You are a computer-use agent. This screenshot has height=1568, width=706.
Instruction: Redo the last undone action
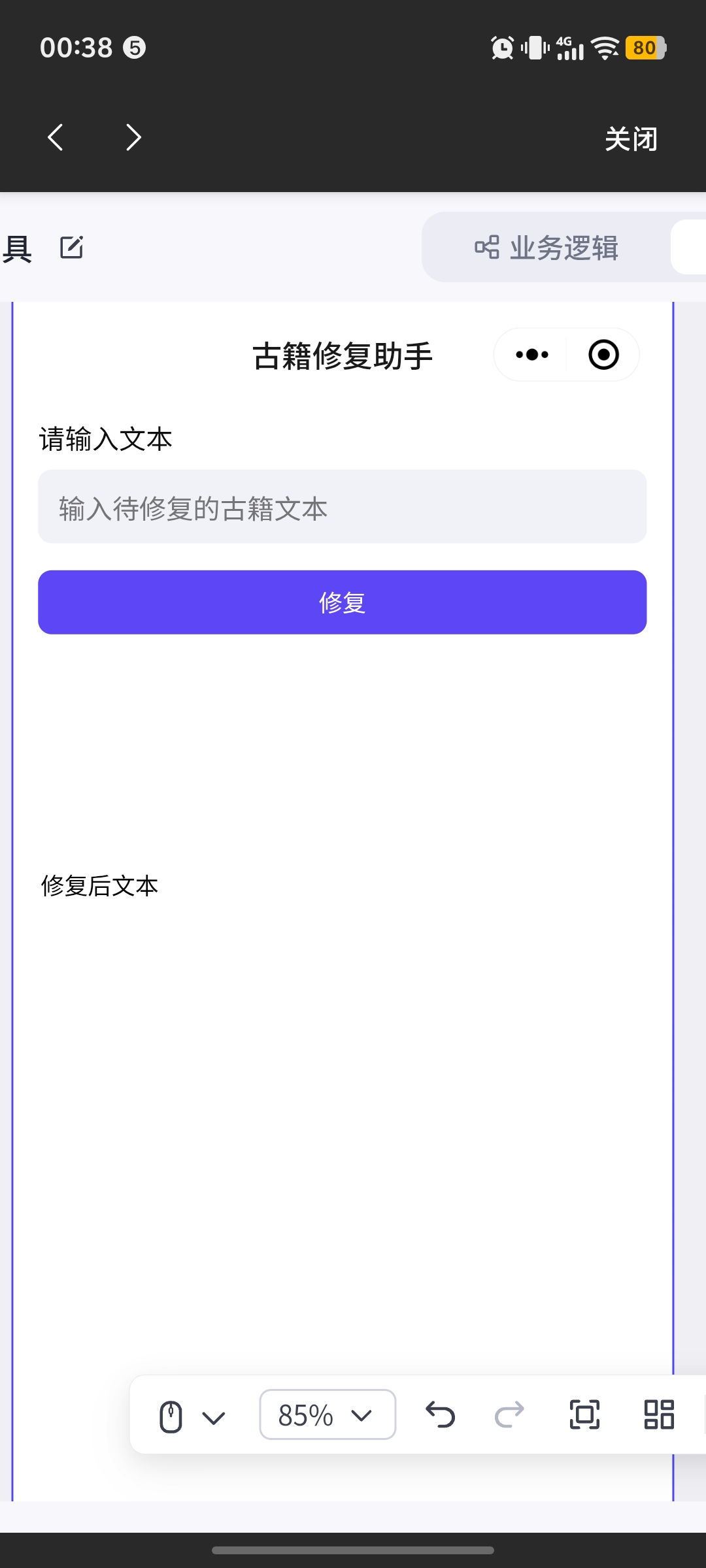point(509,1415)
